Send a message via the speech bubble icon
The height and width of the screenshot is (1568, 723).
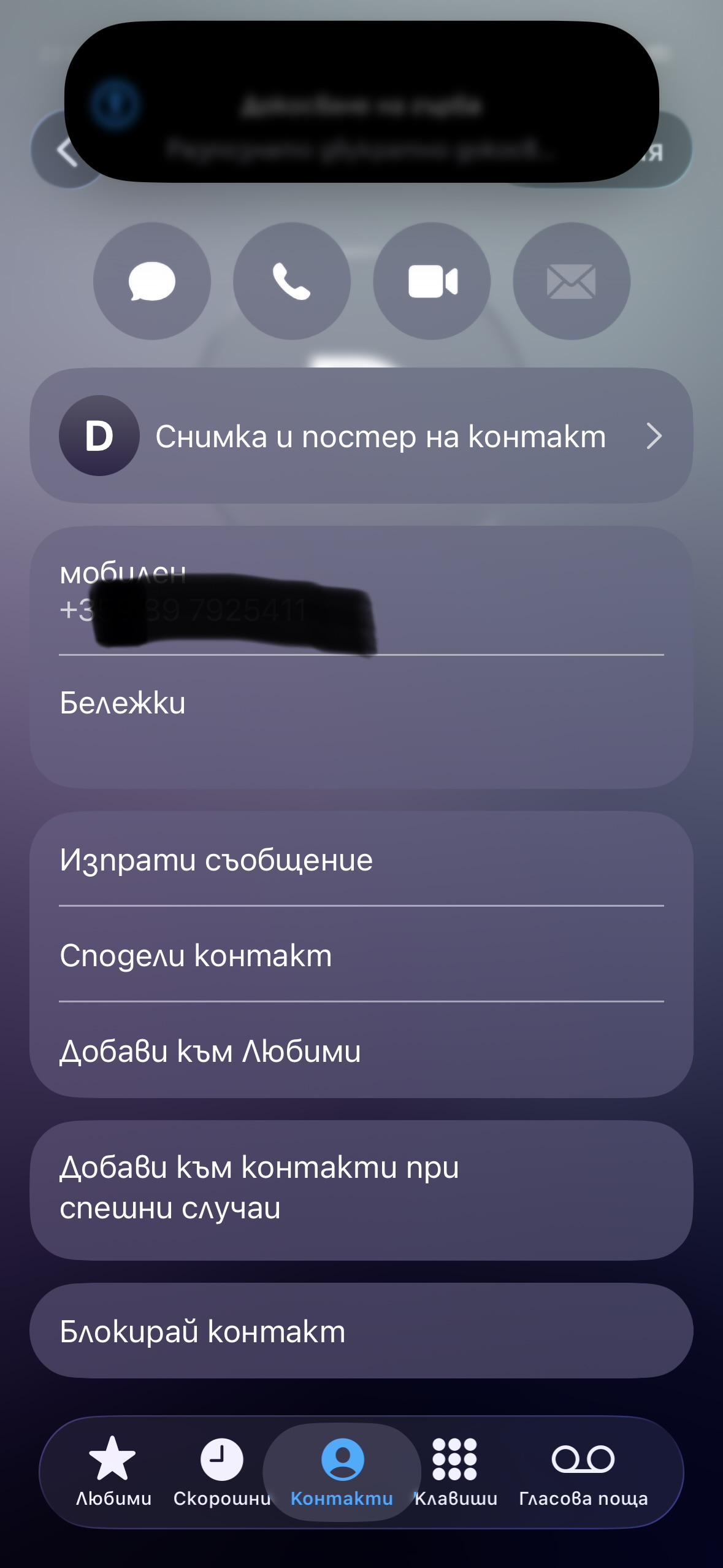[x=151, y=281]
